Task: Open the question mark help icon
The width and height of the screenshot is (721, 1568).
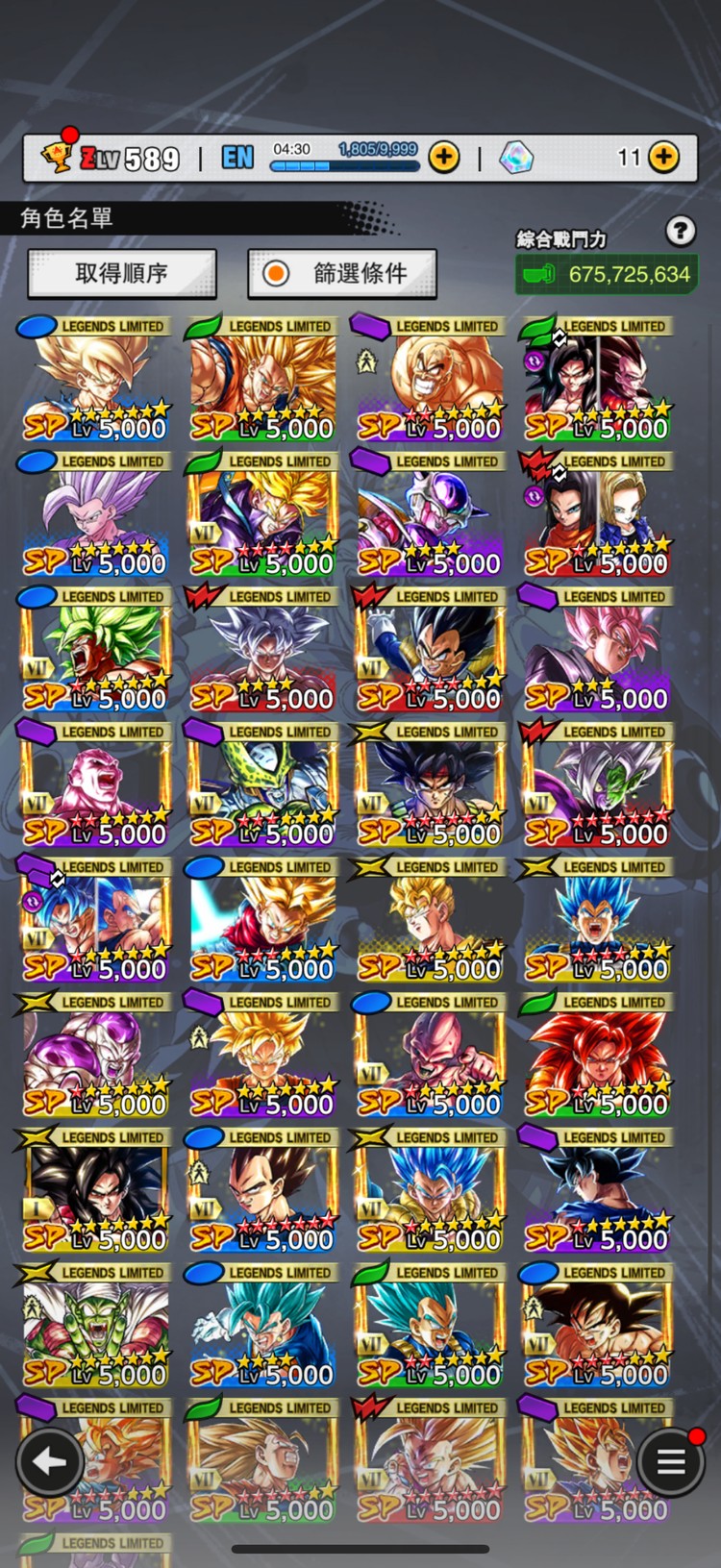Action: pos(680,231)
